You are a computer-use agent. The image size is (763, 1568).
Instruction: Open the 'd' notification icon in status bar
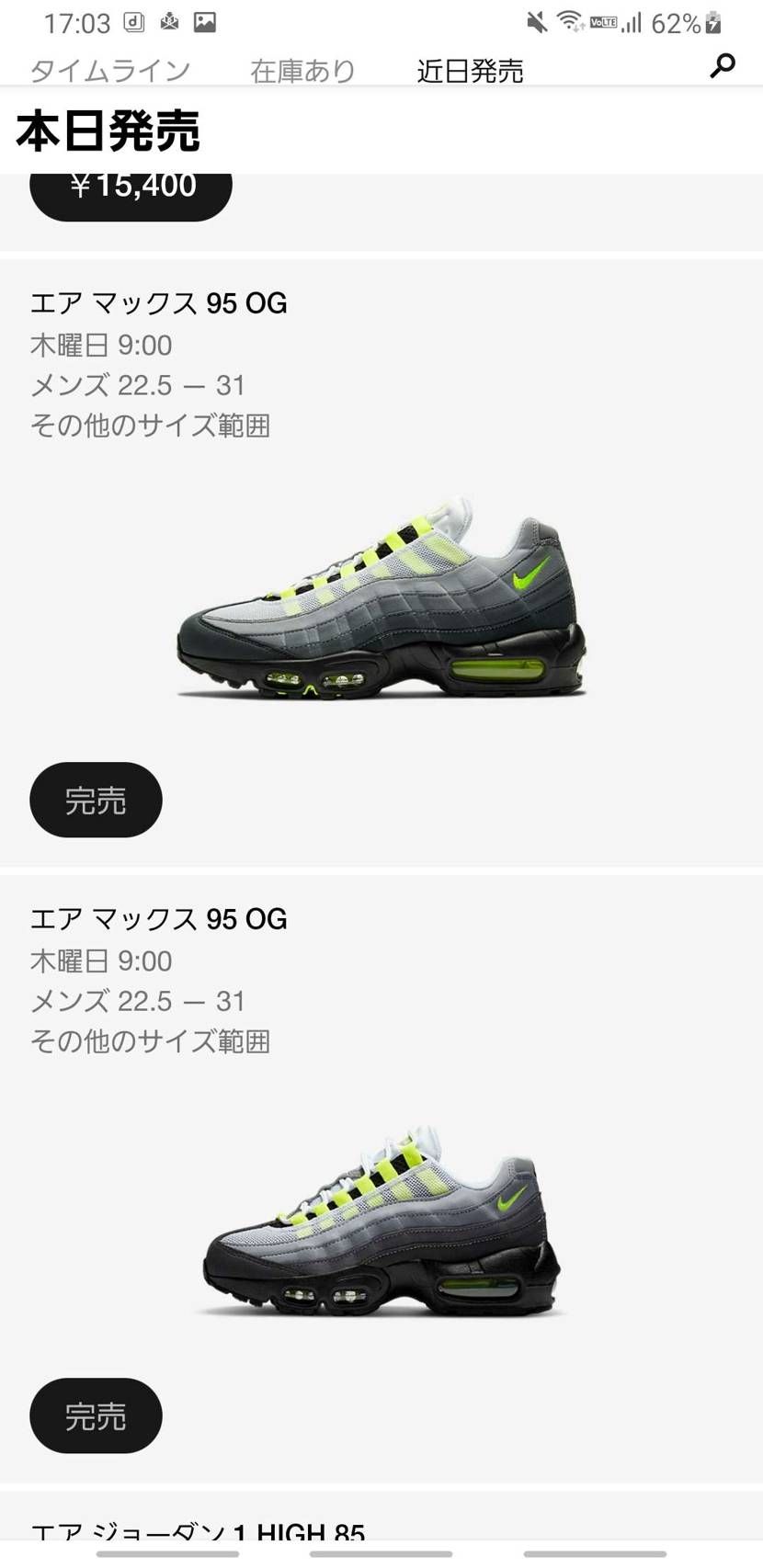(x=134, y=23)
